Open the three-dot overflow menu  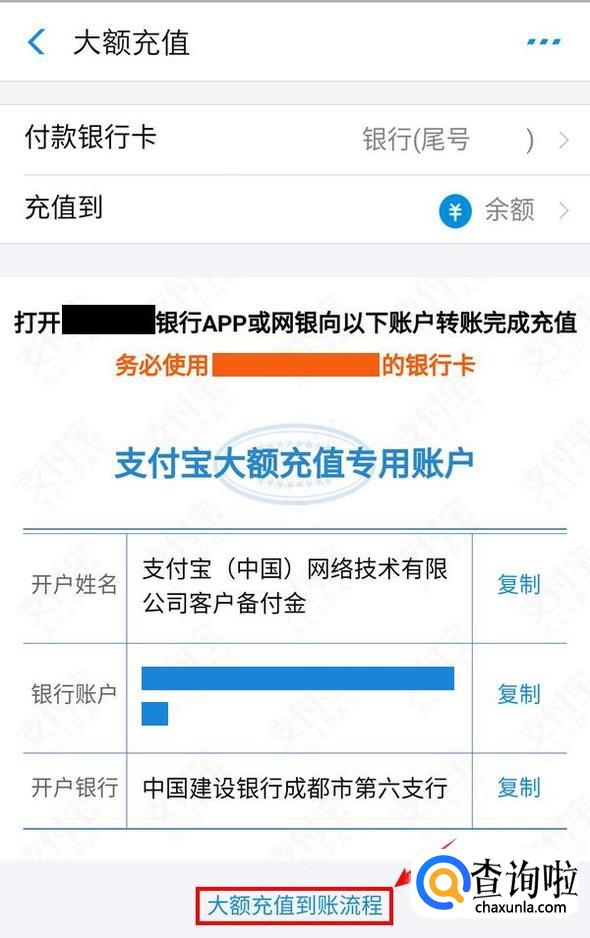(x=544, y=42)
